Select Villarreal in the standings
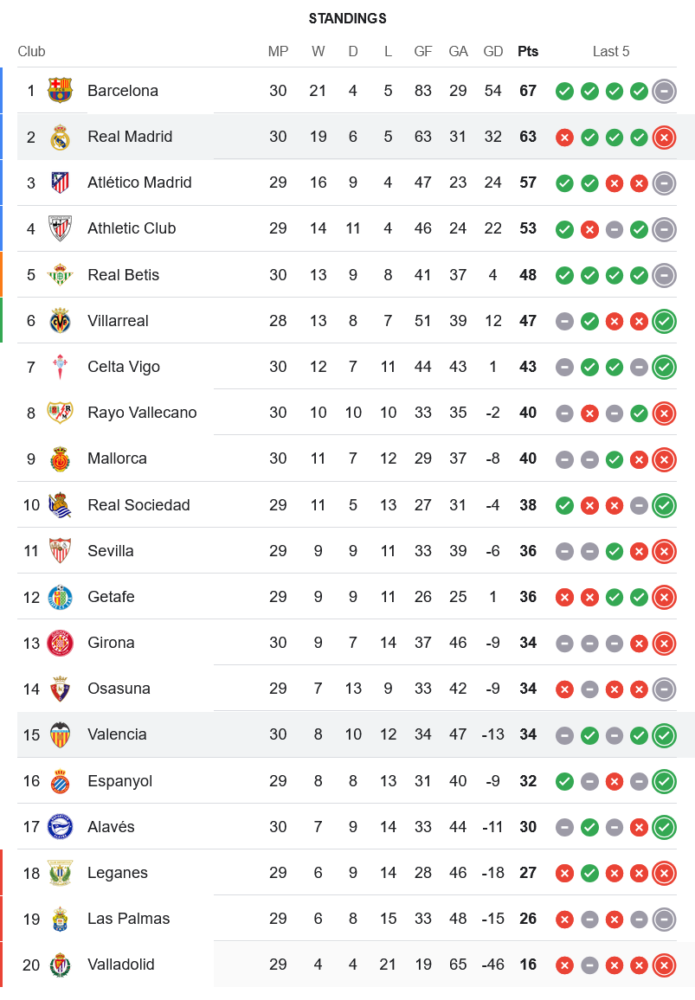695x1000 pixels. (x=118, y=321)
